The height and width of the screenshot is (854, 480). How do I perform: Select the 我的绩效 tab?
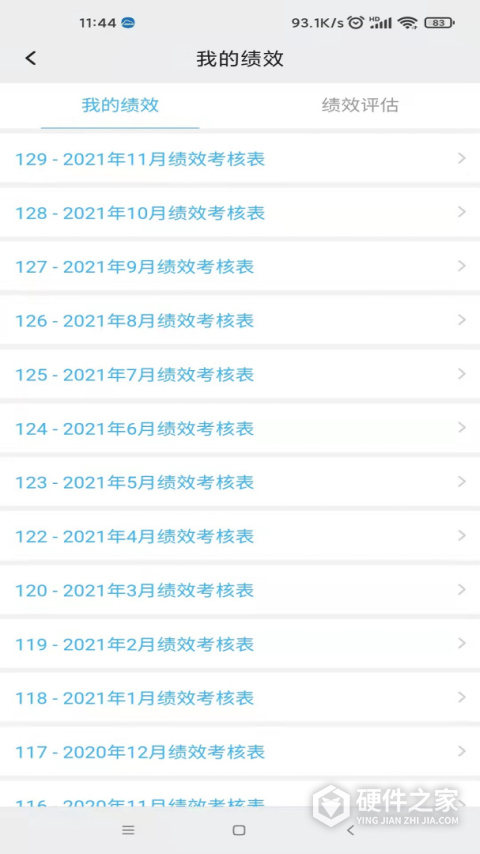120,105
